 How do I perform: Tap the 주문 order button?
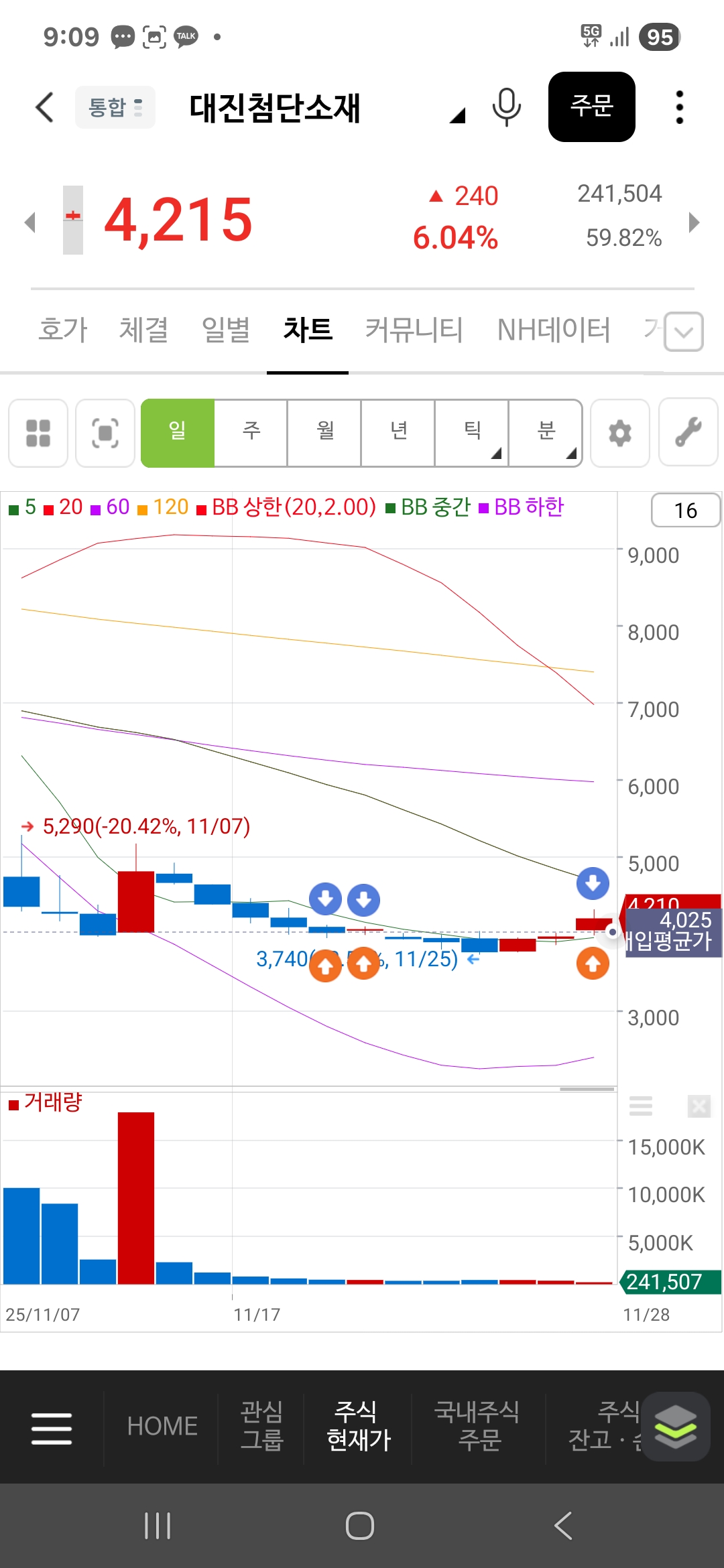(591, 107)
